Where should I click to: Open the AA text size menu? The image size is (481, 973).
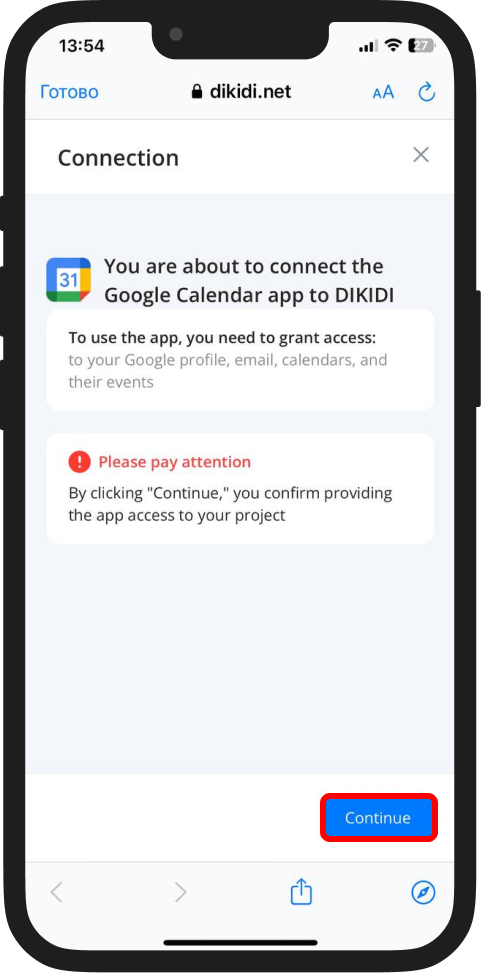383,92
